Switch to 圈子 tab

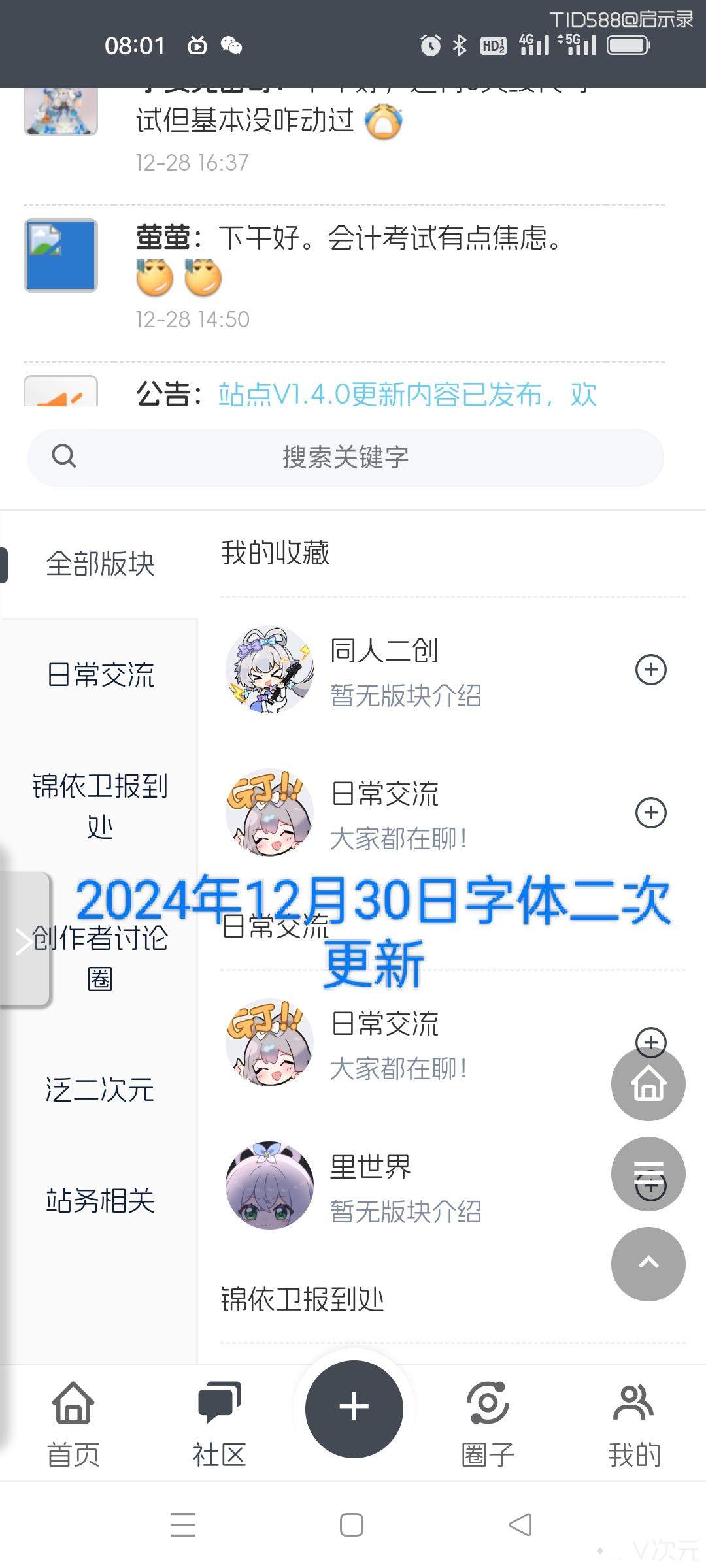[488, 1424]
